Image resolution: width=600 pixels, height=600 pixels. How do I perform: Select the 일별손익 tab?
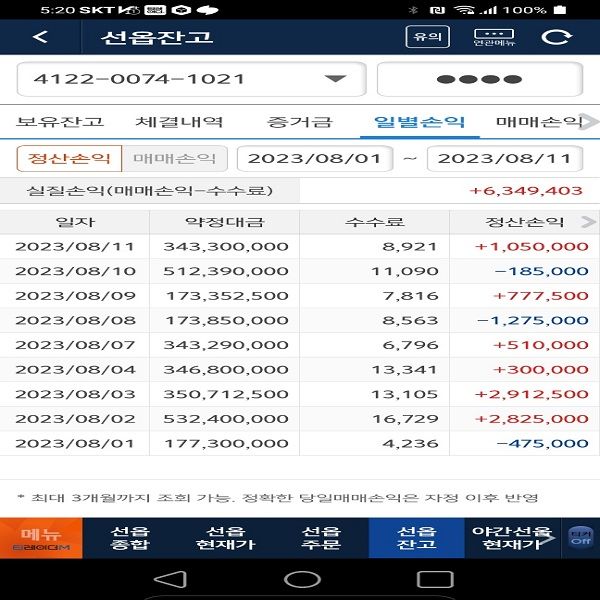419,123
